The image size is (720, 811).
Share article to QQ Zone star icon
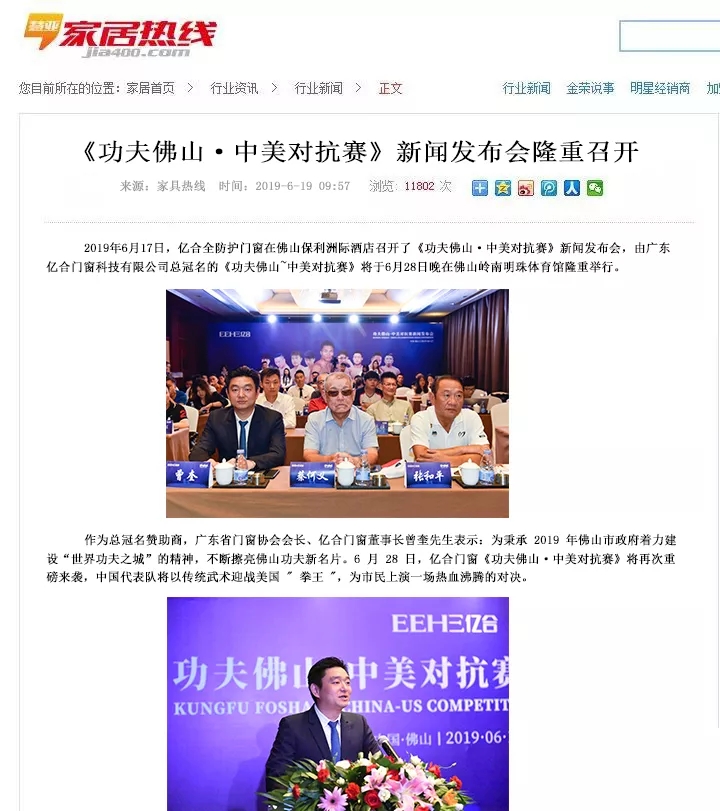tap(503, 187)
